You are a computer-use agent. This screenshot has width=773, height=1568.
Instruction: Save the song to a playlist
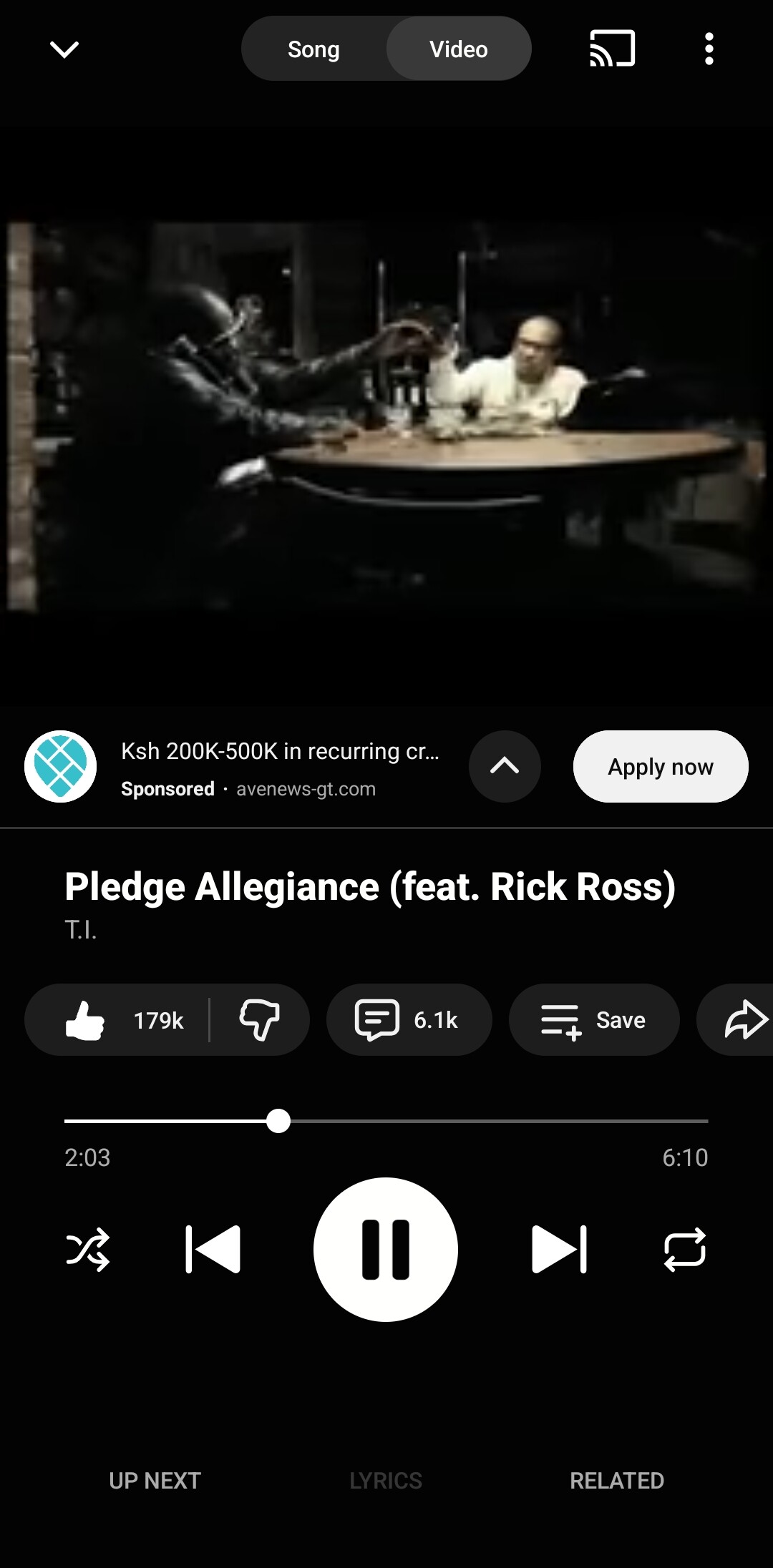click(593, 1019)
